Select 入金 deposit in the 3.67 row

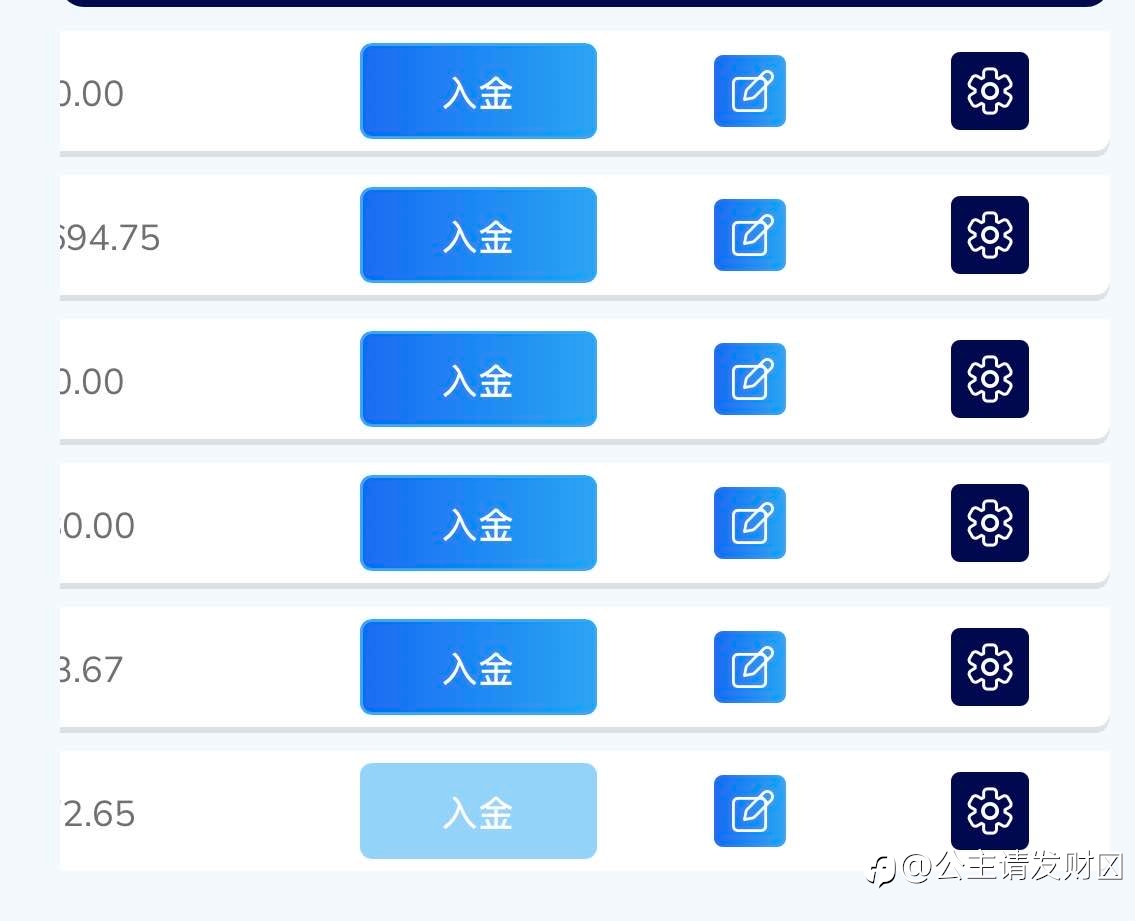[478, 667]
